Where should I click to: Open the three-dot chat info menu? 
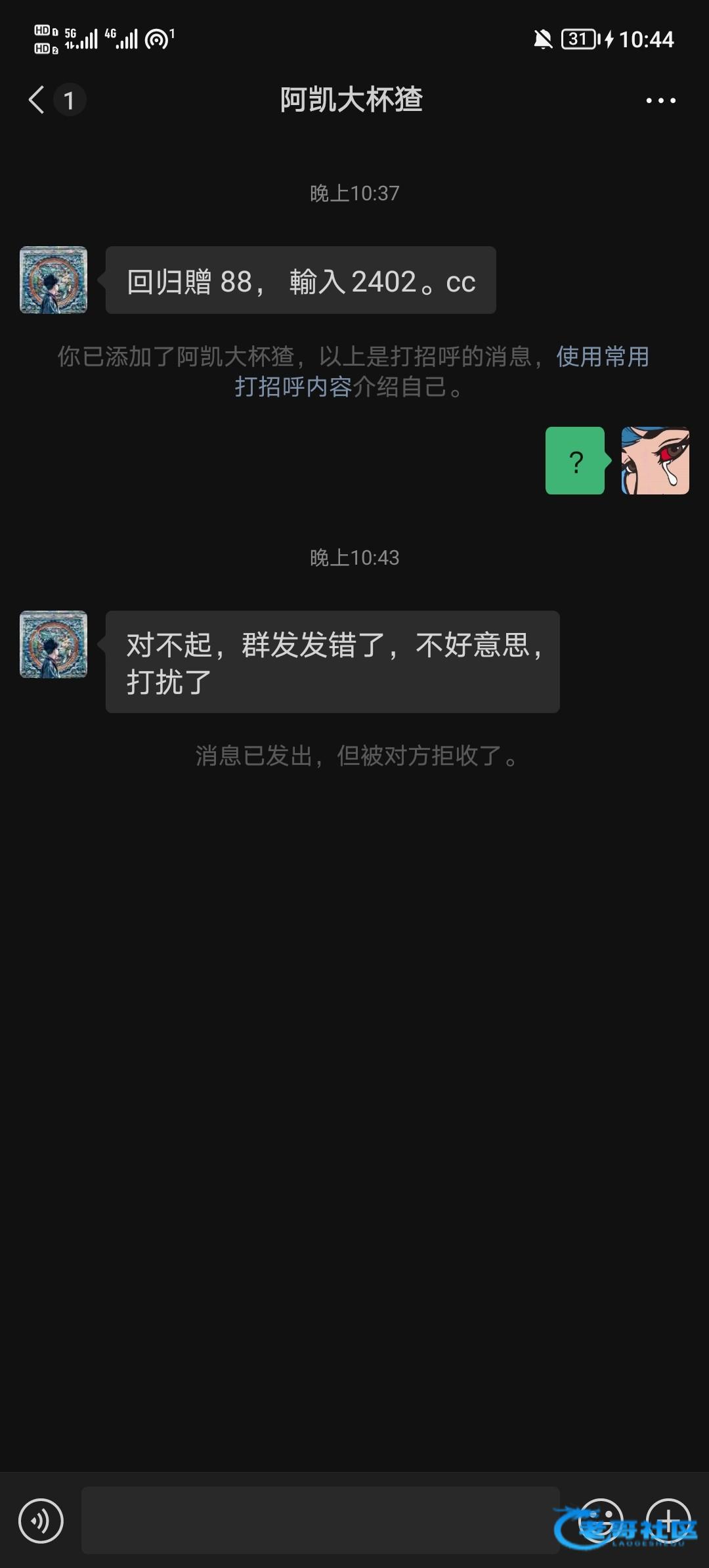pos(660,100)
